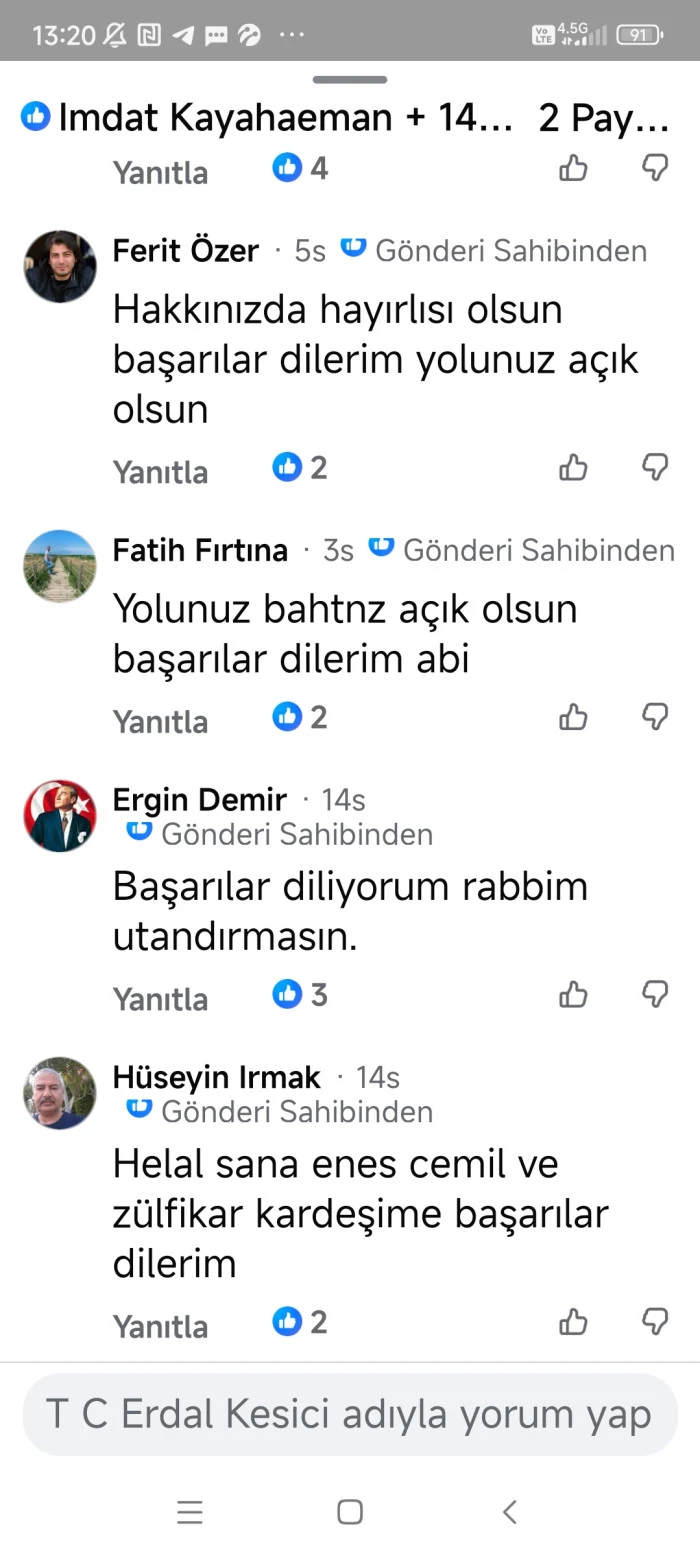Dislike Fatih Fırtına's comment
Image resolution: width=700 pixels, height=1556 pixels.
[654, 717]
